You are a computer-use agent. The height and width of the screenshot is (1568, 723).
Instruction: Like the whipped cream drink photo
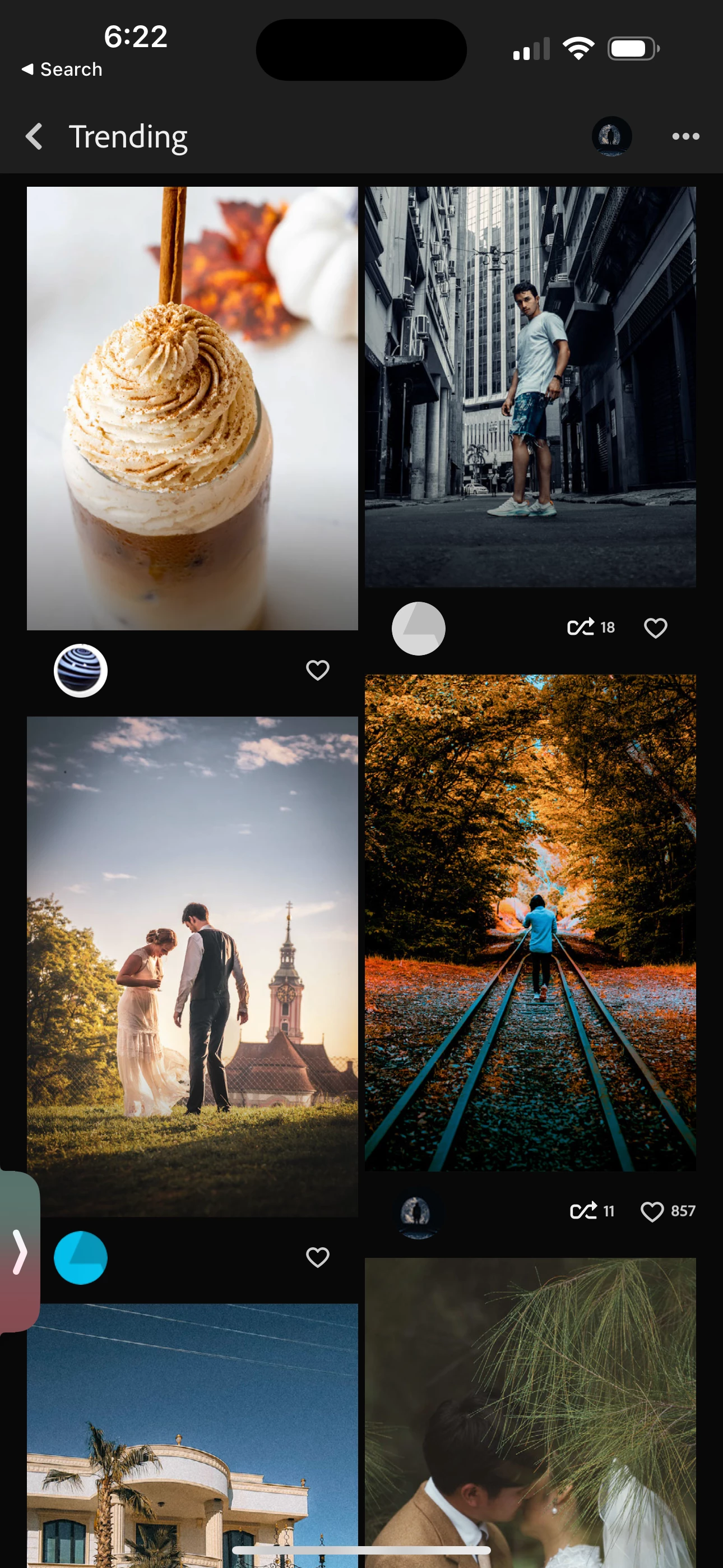[318, 670]
